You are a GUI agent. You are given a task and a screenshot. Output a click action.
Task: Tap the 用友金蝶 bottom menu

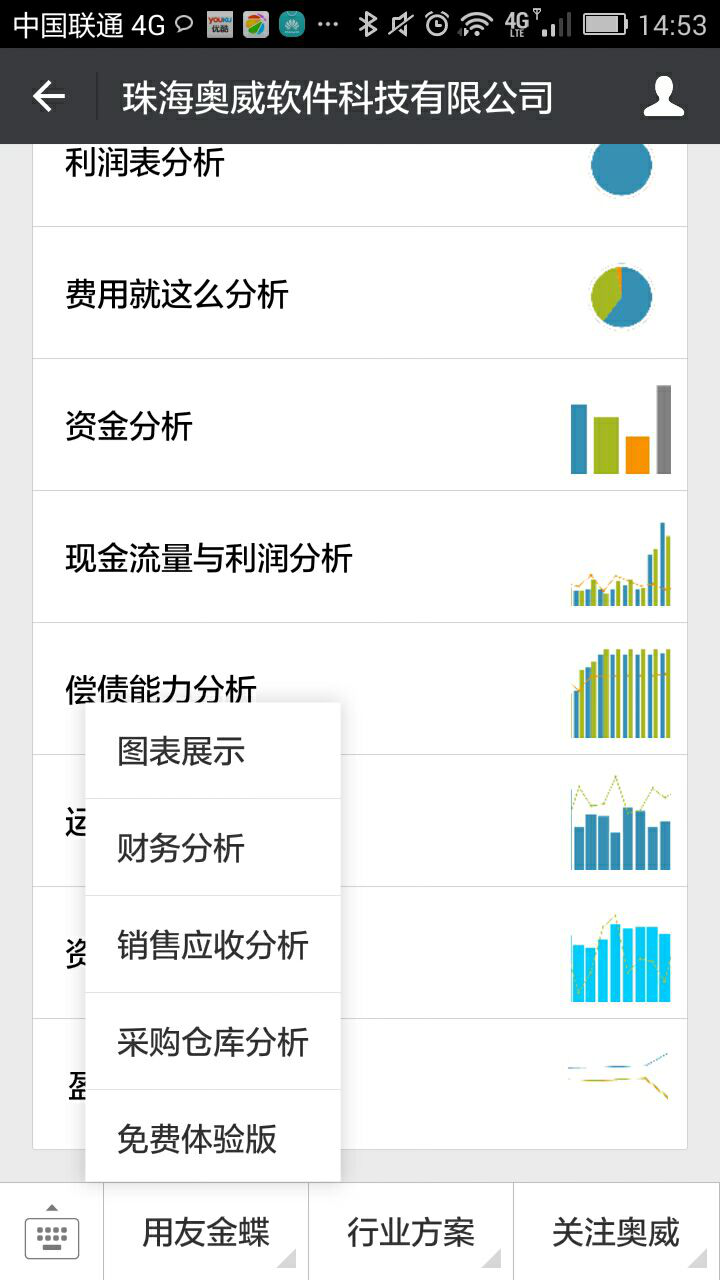point(206,1233)
